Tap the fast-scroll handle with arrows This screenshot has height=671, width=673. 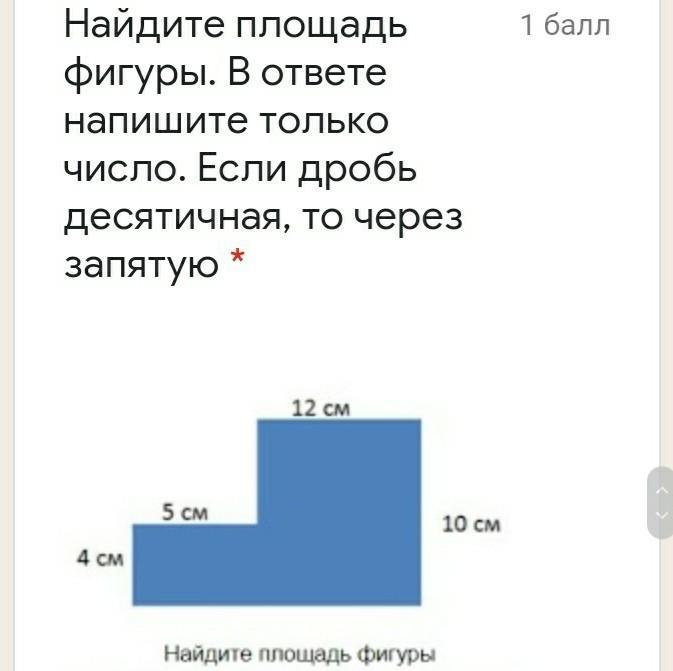click(x=660, y=503)
